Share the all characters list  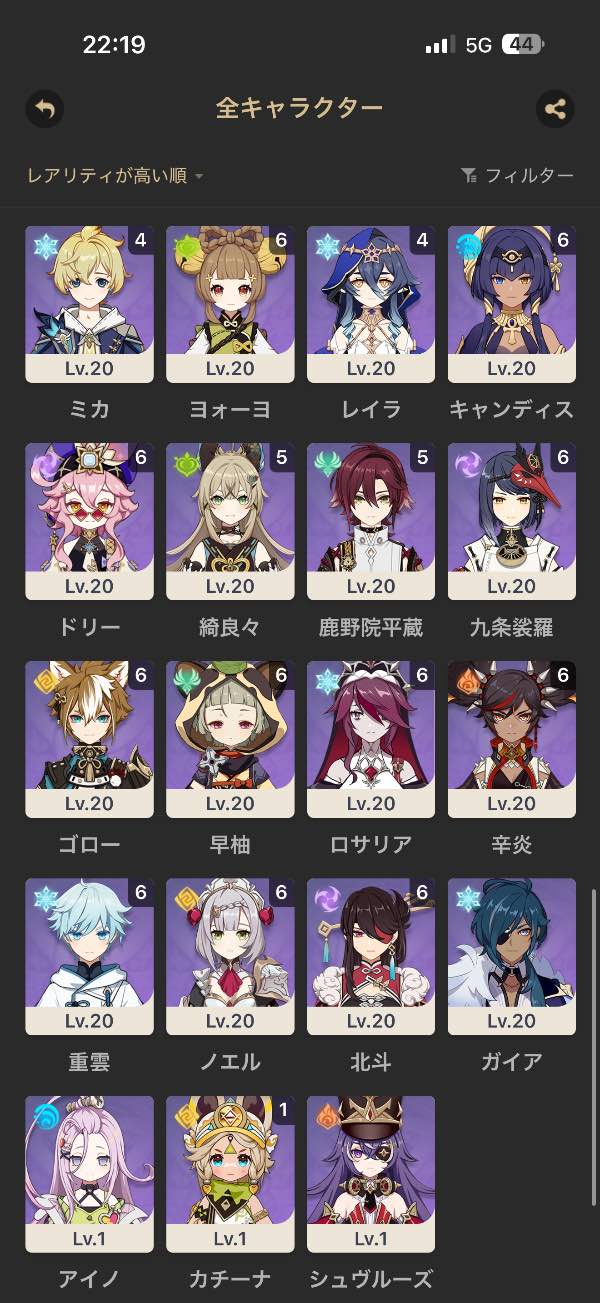pos(555,108)
